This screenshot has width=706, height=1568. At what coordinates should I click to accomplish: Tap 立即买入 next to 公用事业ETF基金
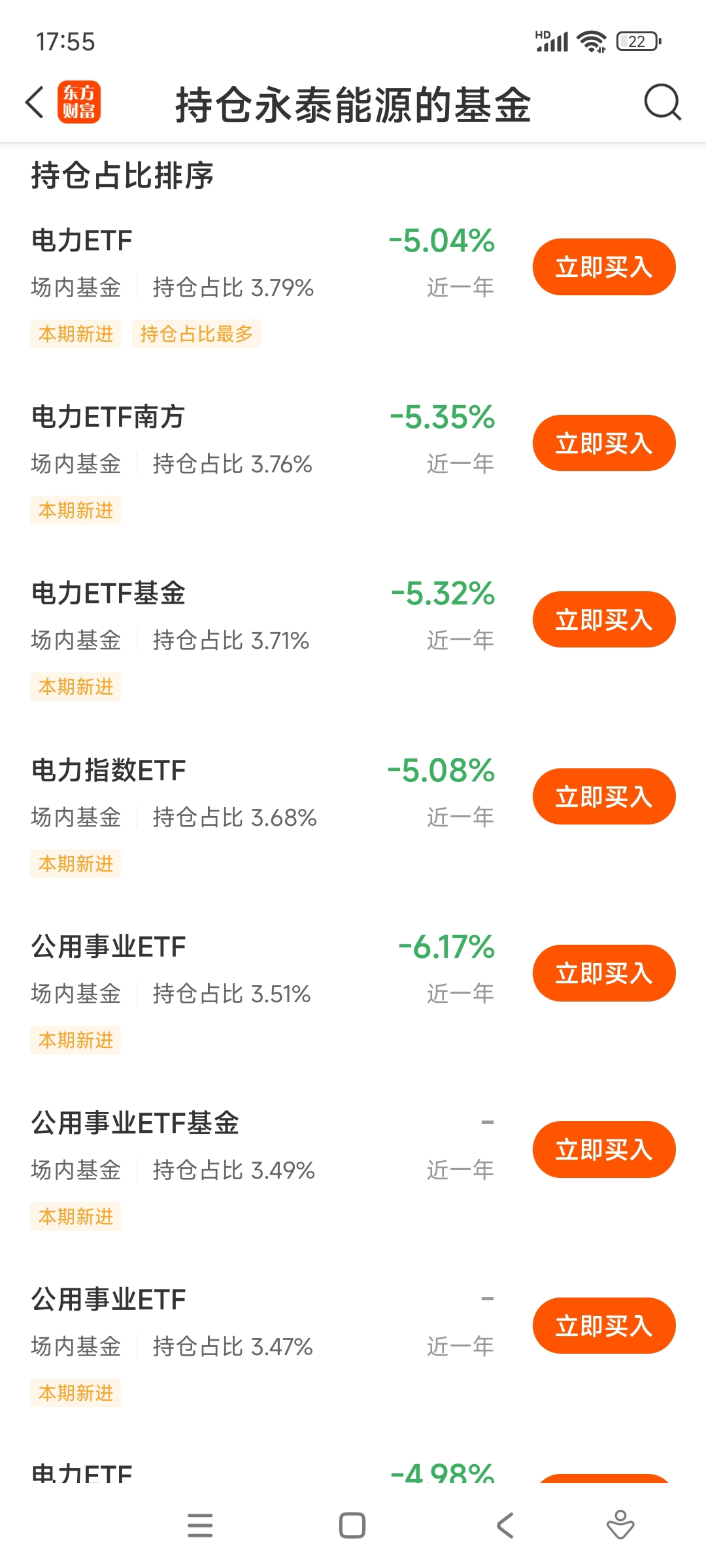pos(604,1149)
